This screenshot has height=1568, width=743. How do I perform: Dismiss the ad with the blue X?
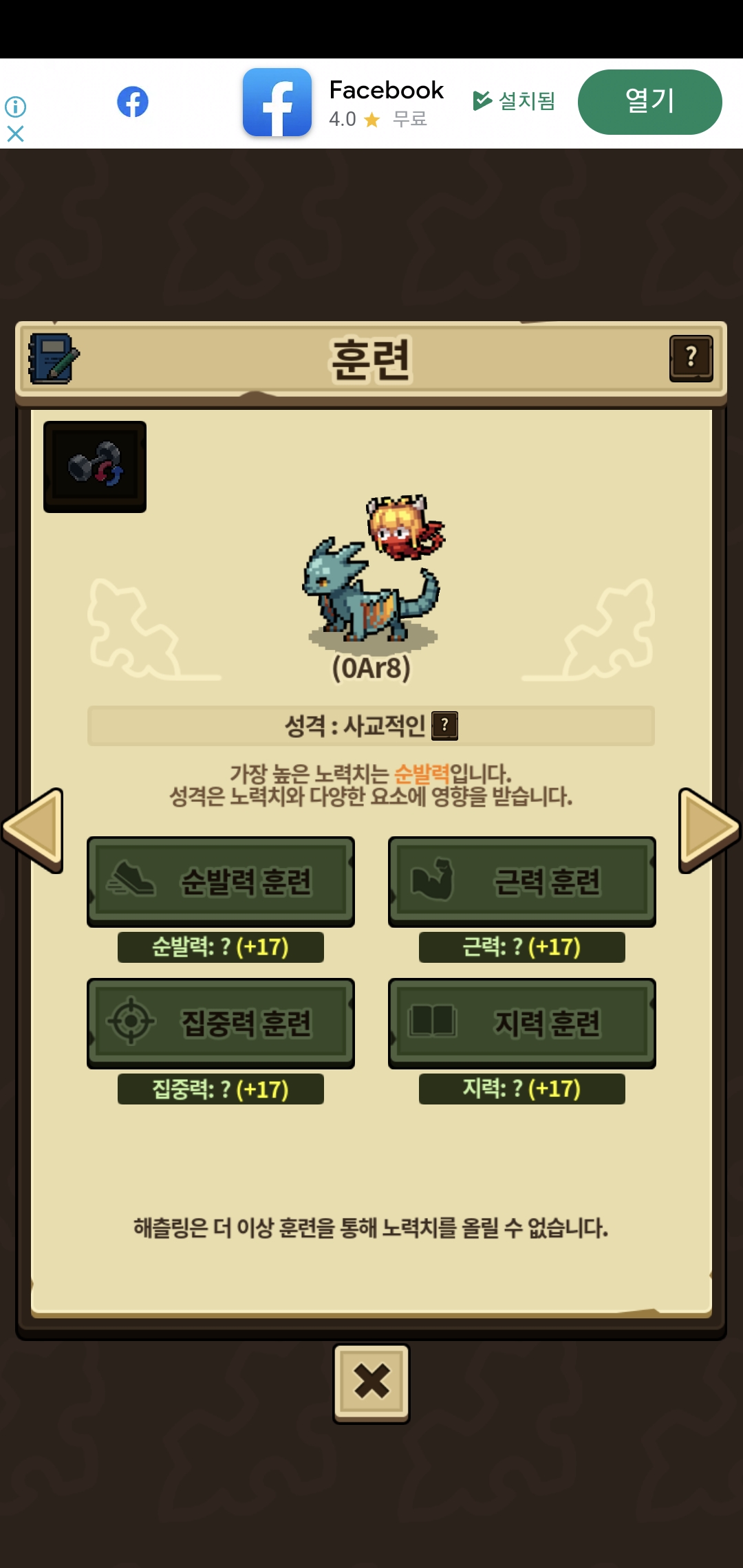pyautogui.click(x=15, y=133)
